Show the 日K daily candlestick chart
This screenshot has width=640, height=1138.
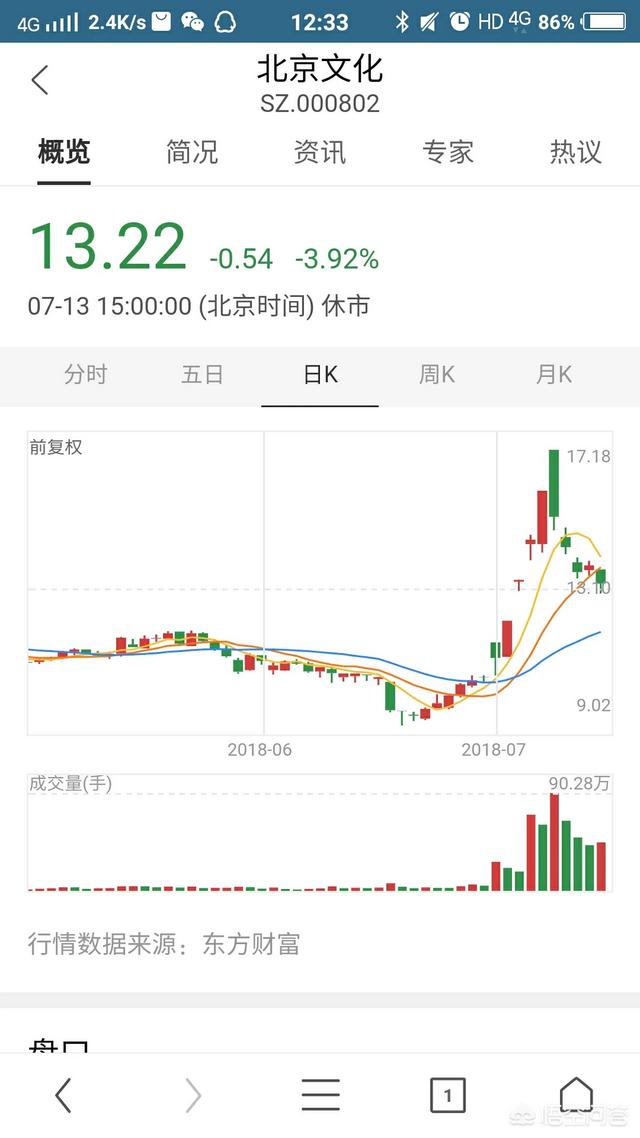pyautogui.click(x=320, y=374)
